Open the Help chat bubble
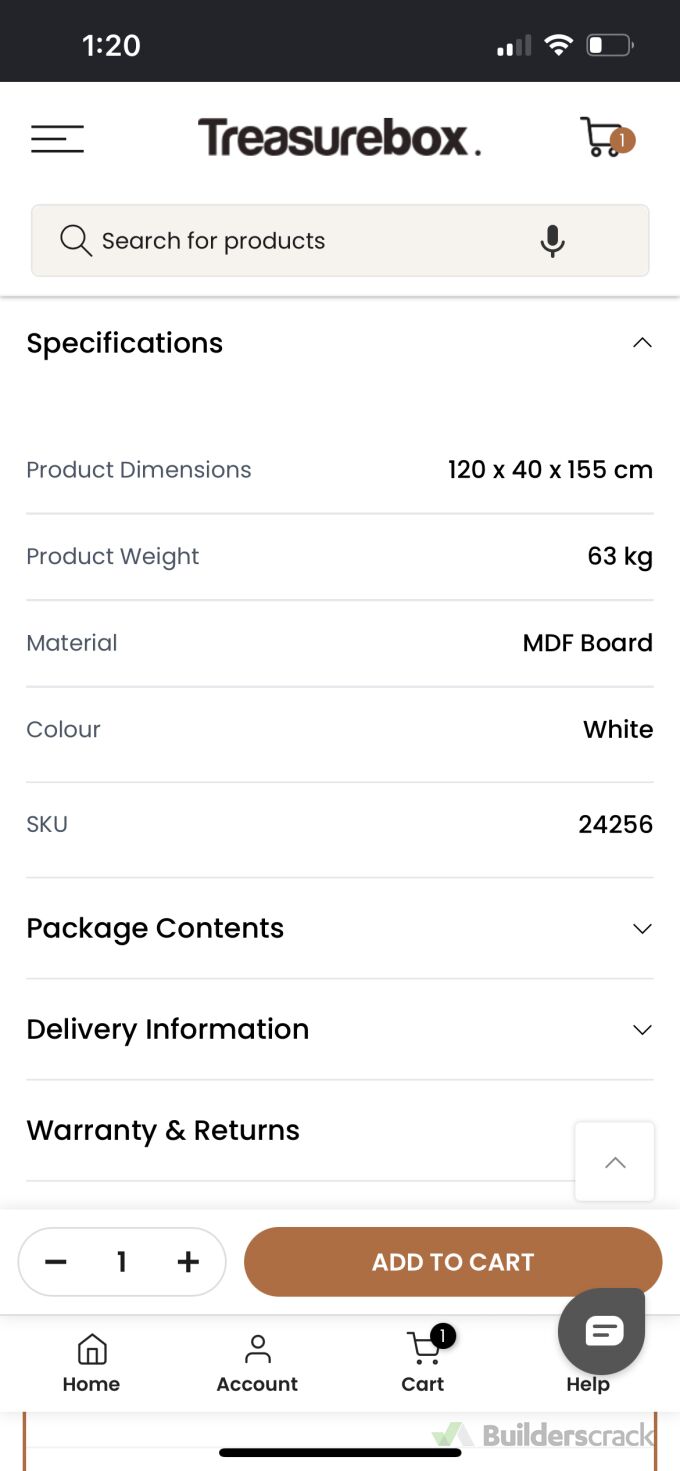 (602, 1331)
